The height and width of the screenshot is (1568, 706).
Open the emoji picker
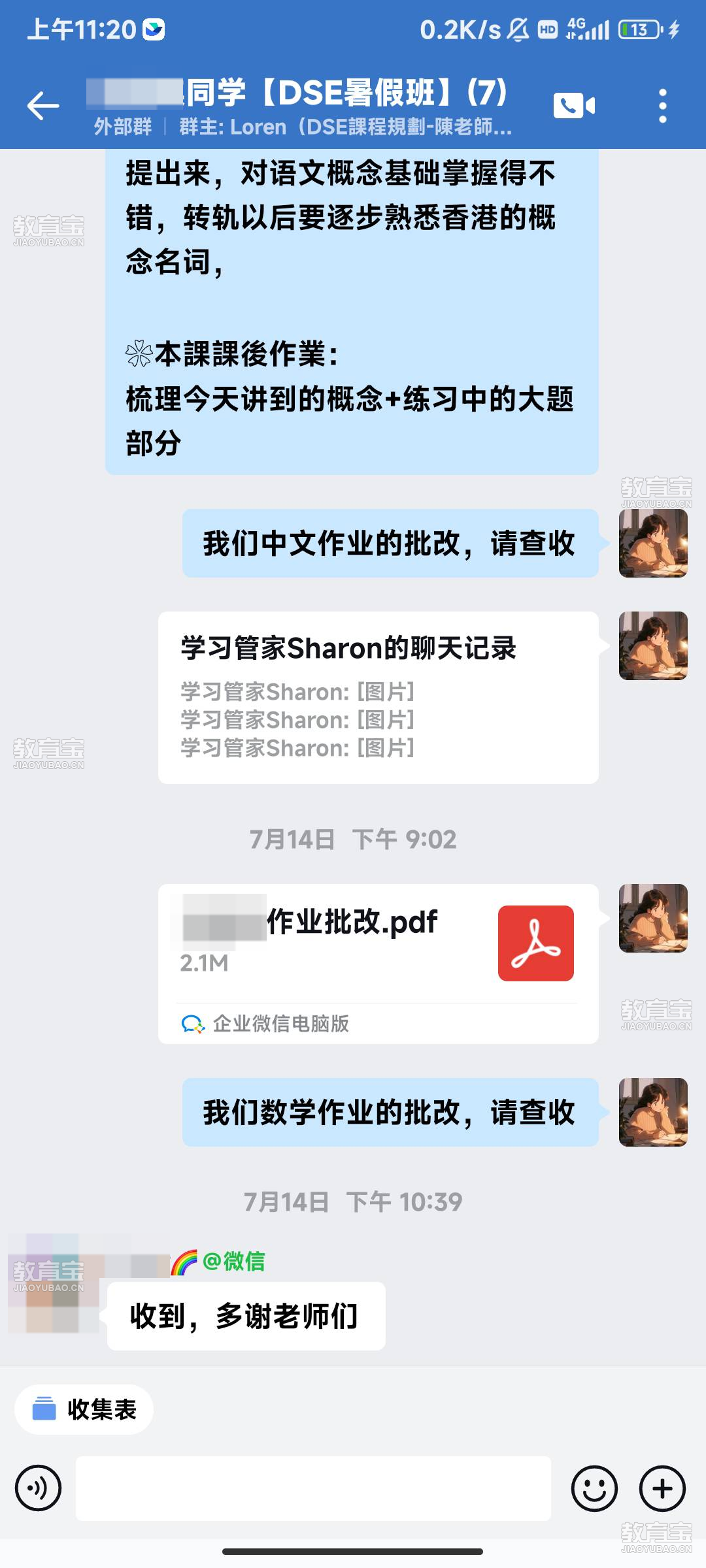(x=594, y=1488)
